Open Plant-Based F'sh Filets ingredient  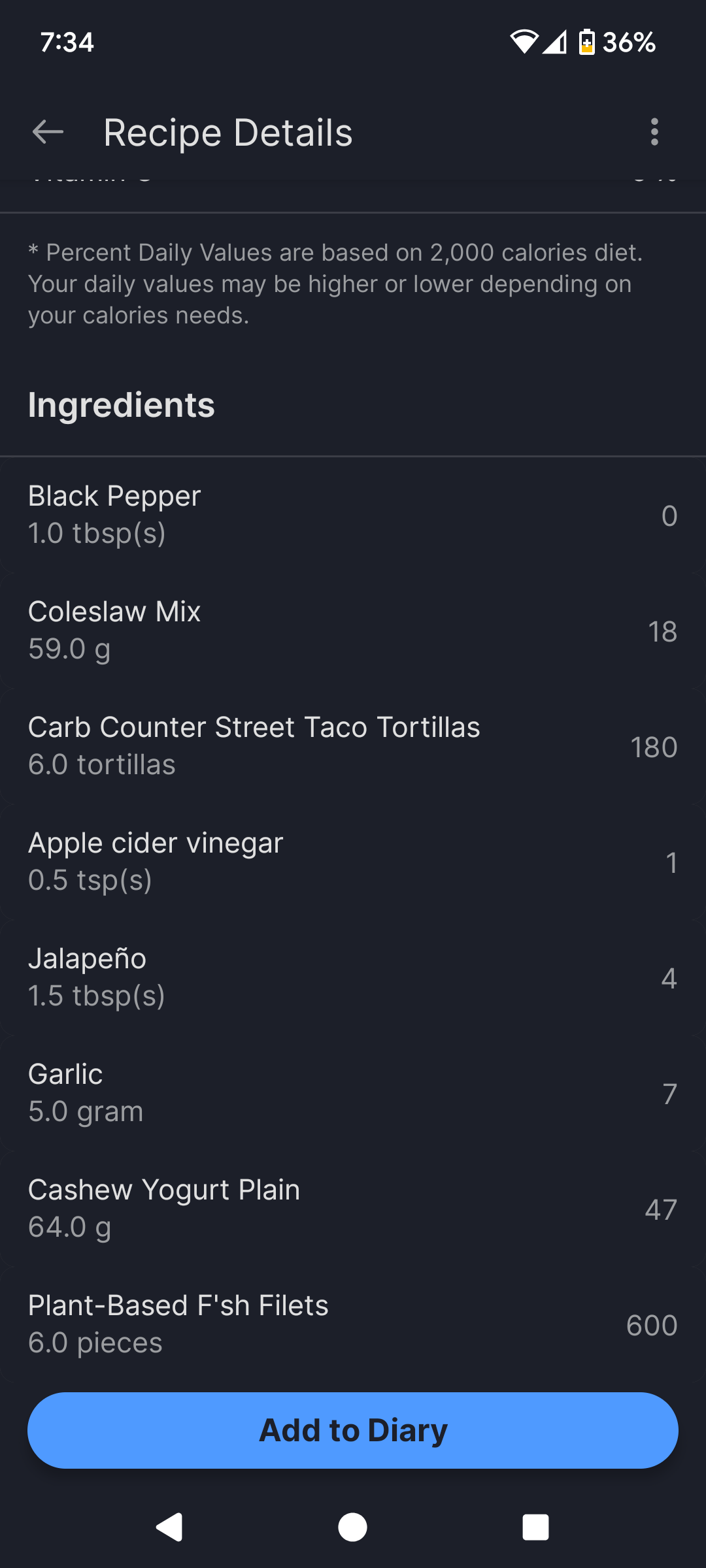tap(353, 1324)
